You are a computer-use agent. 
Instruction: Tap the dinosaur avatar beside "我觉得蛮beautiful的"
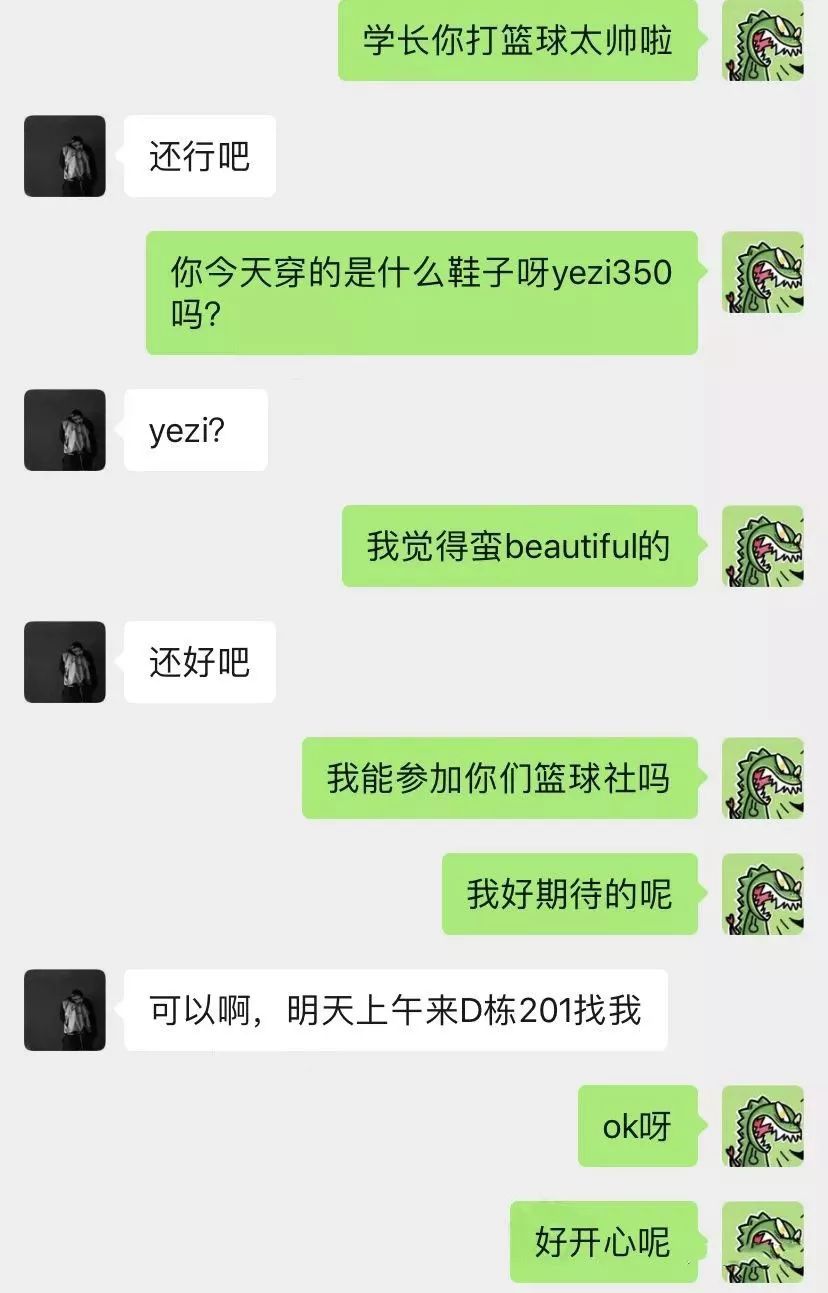(763, 546)
